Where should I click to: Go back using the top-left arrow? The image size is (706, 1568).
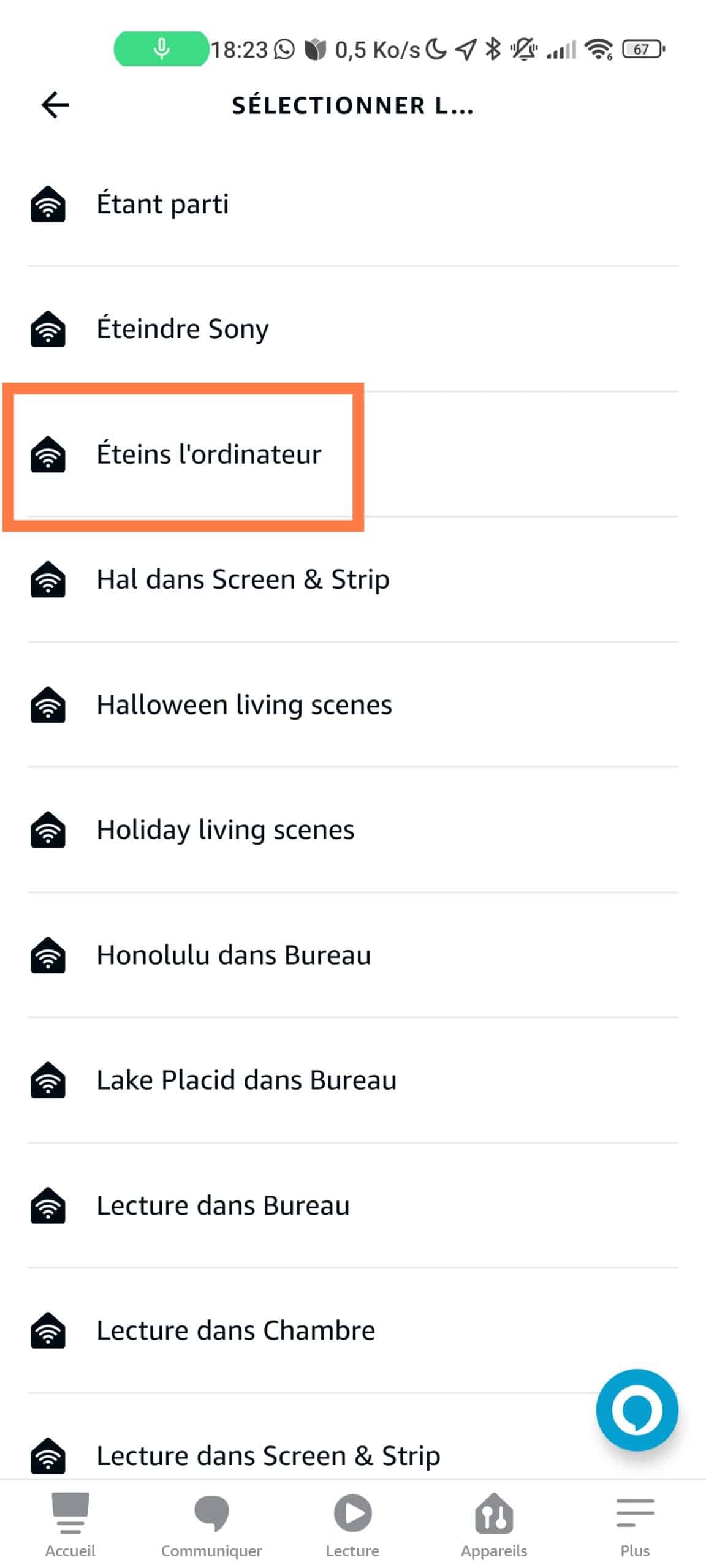pyautogui.click(x=55, y=105)
